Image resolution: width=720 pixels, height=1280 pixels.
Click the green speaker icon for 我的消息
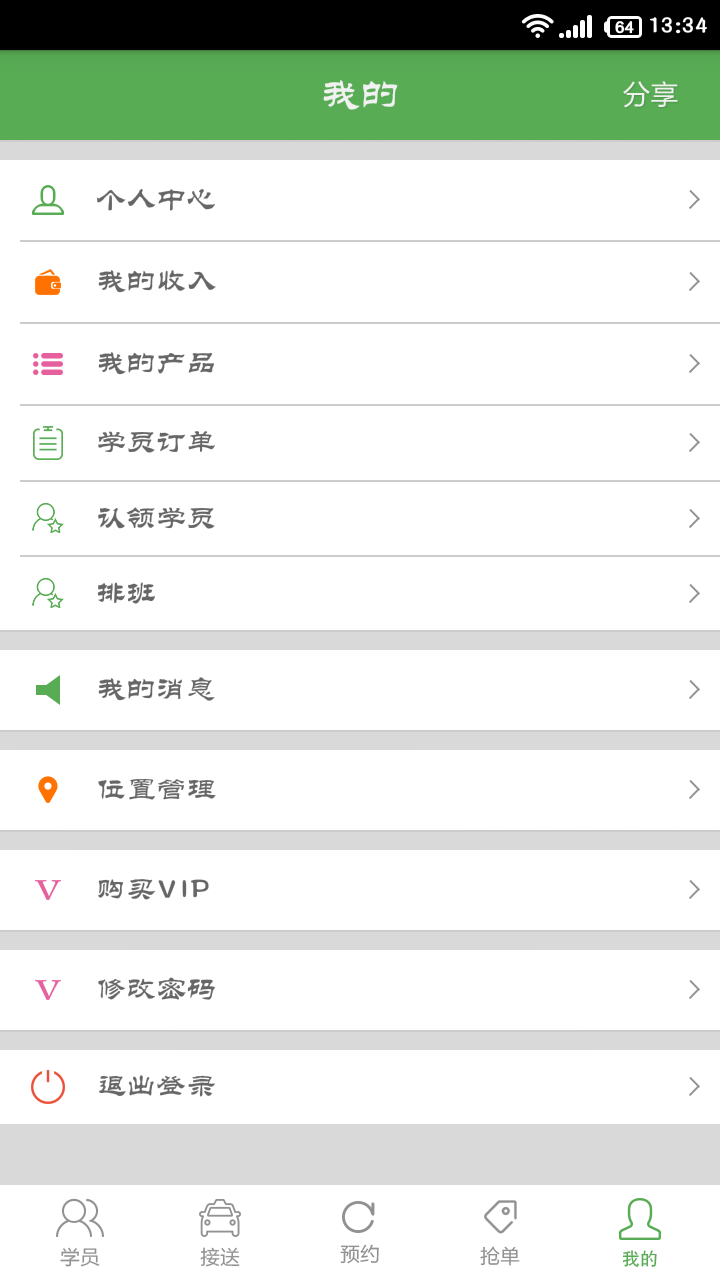click(x=47, y=689)
